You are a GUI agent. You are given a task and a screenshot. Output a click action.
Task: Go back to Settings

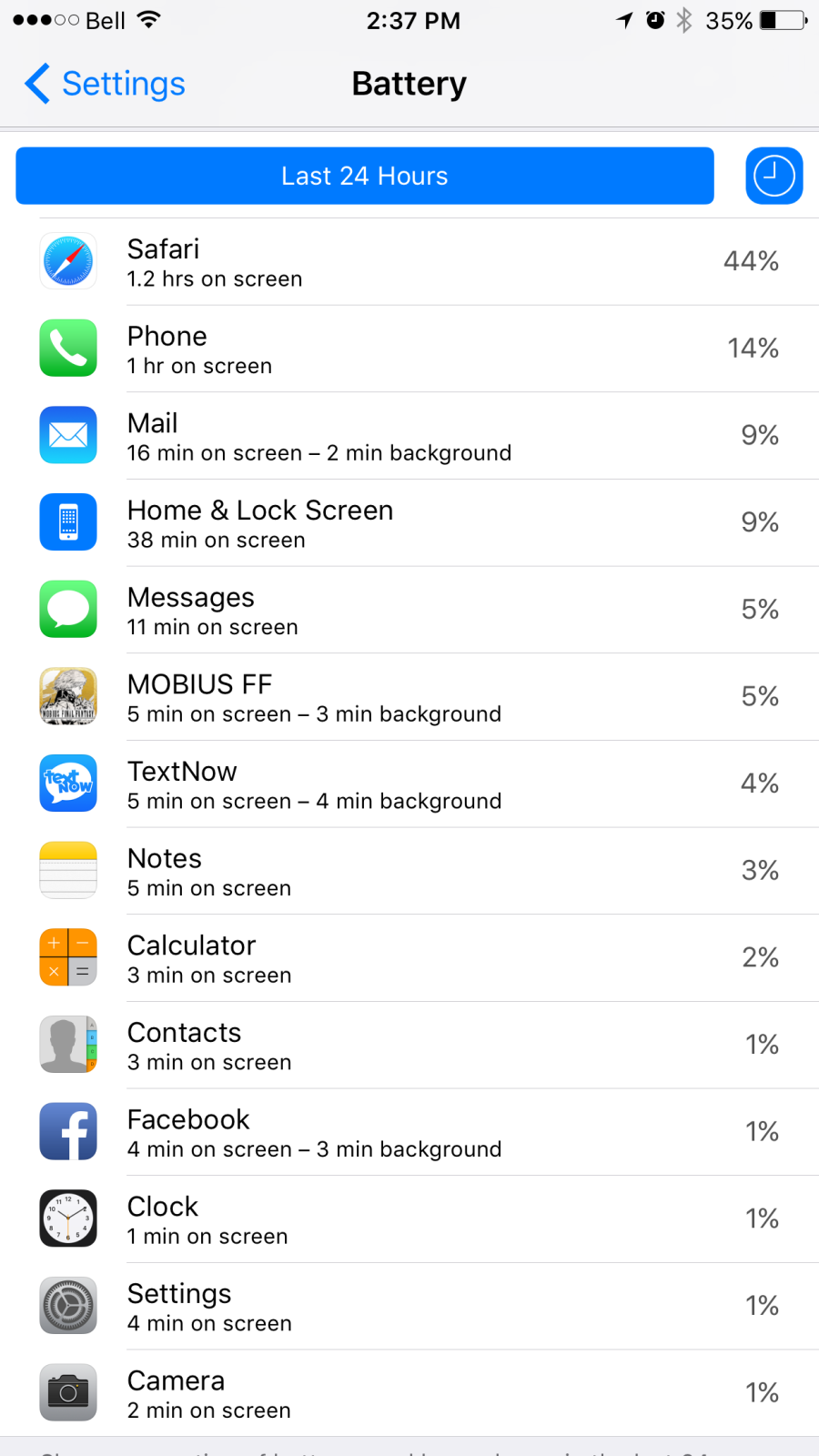tap(105, 84)
